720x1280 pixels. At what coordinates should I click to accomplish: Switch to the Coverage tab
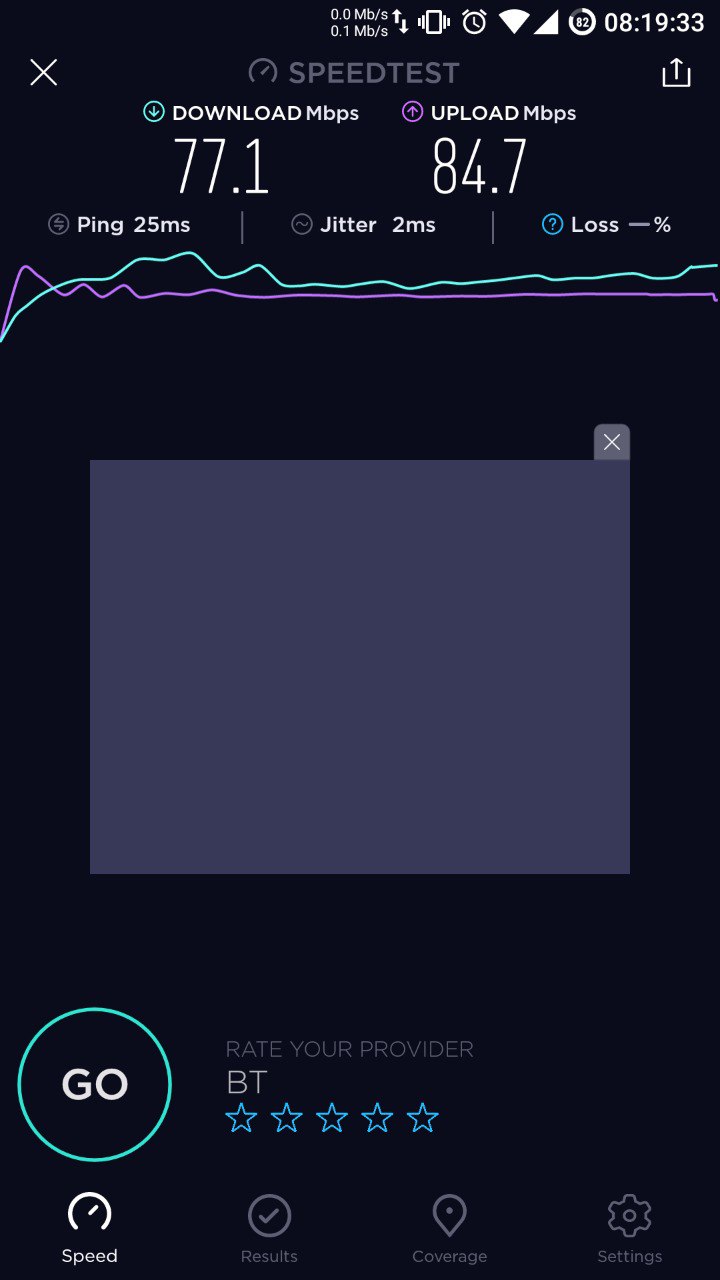449,1229
